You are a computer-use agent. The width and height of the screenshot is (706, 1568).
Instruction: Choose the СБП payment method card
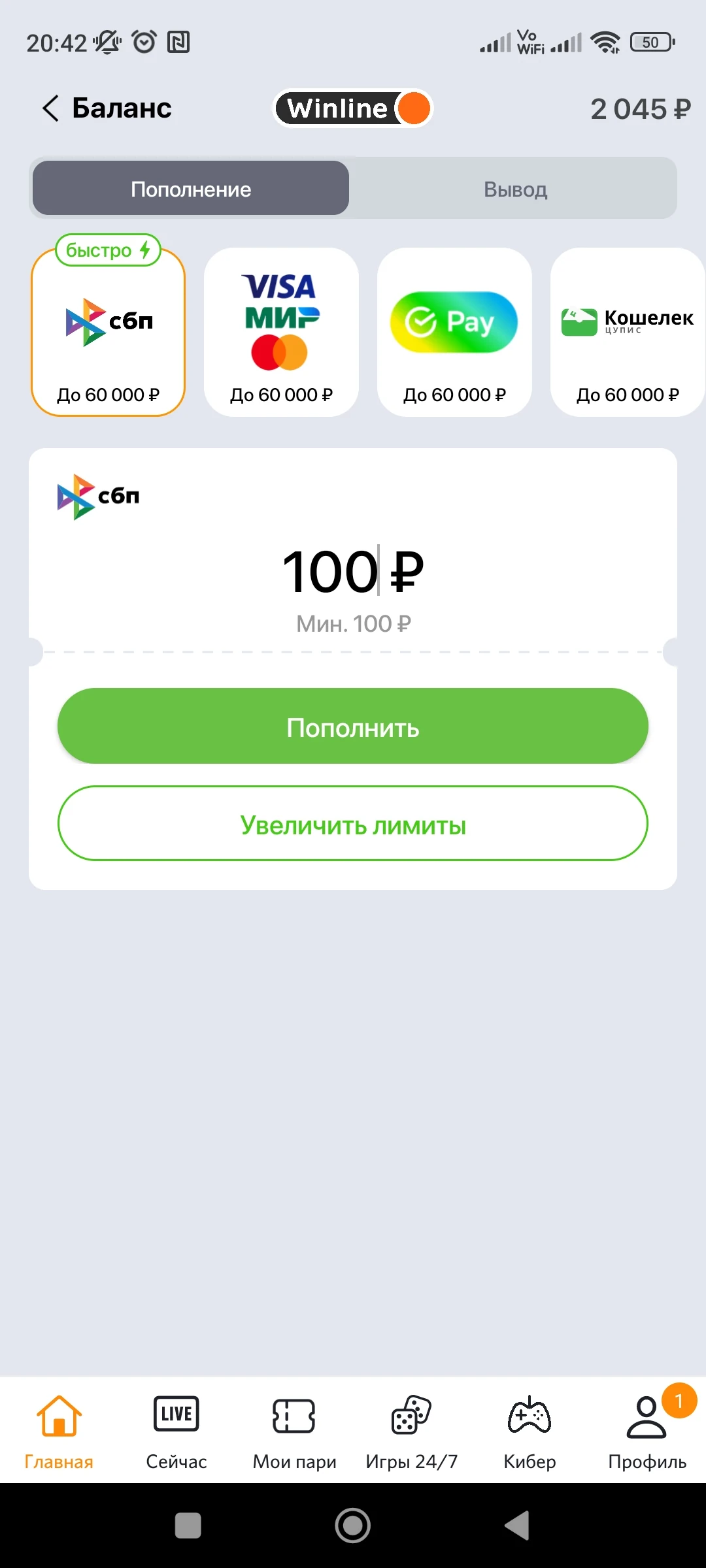click(109, 332)
